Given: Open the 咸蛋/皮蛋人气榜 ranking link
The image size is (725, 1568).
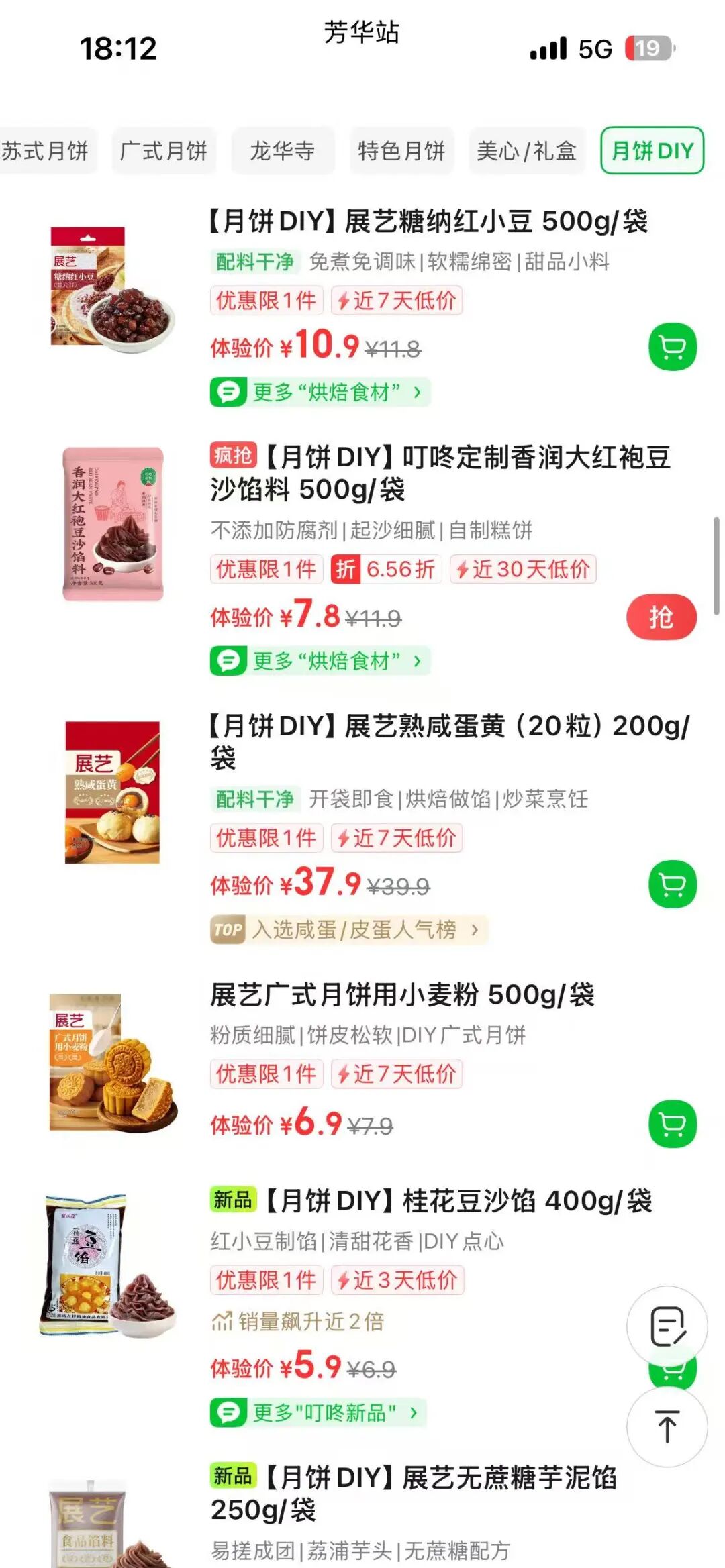Looking at the screenshot, I should [349, 930].
